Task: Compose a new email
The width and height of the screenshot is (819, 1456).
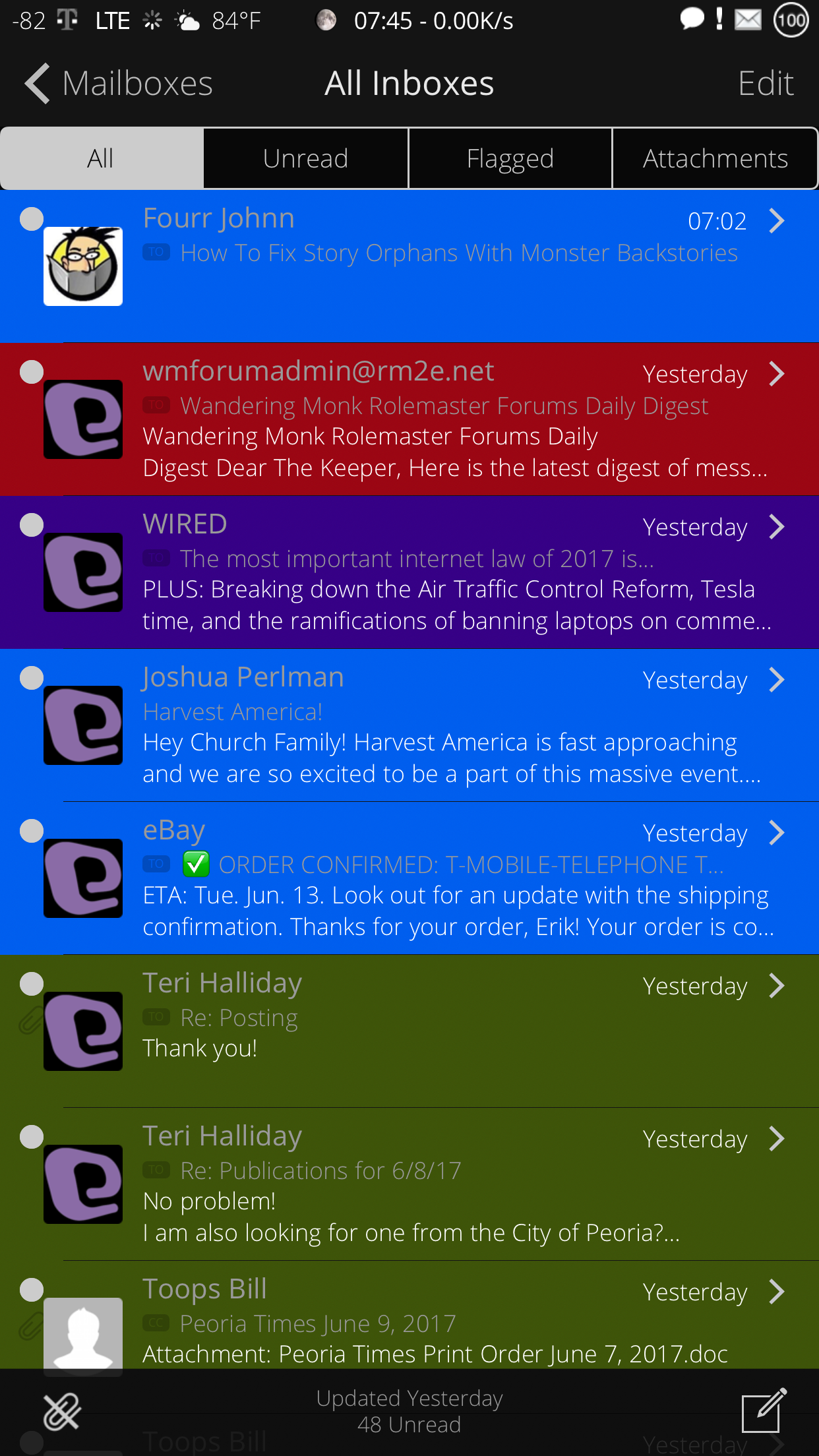Action: (764, 1411)
